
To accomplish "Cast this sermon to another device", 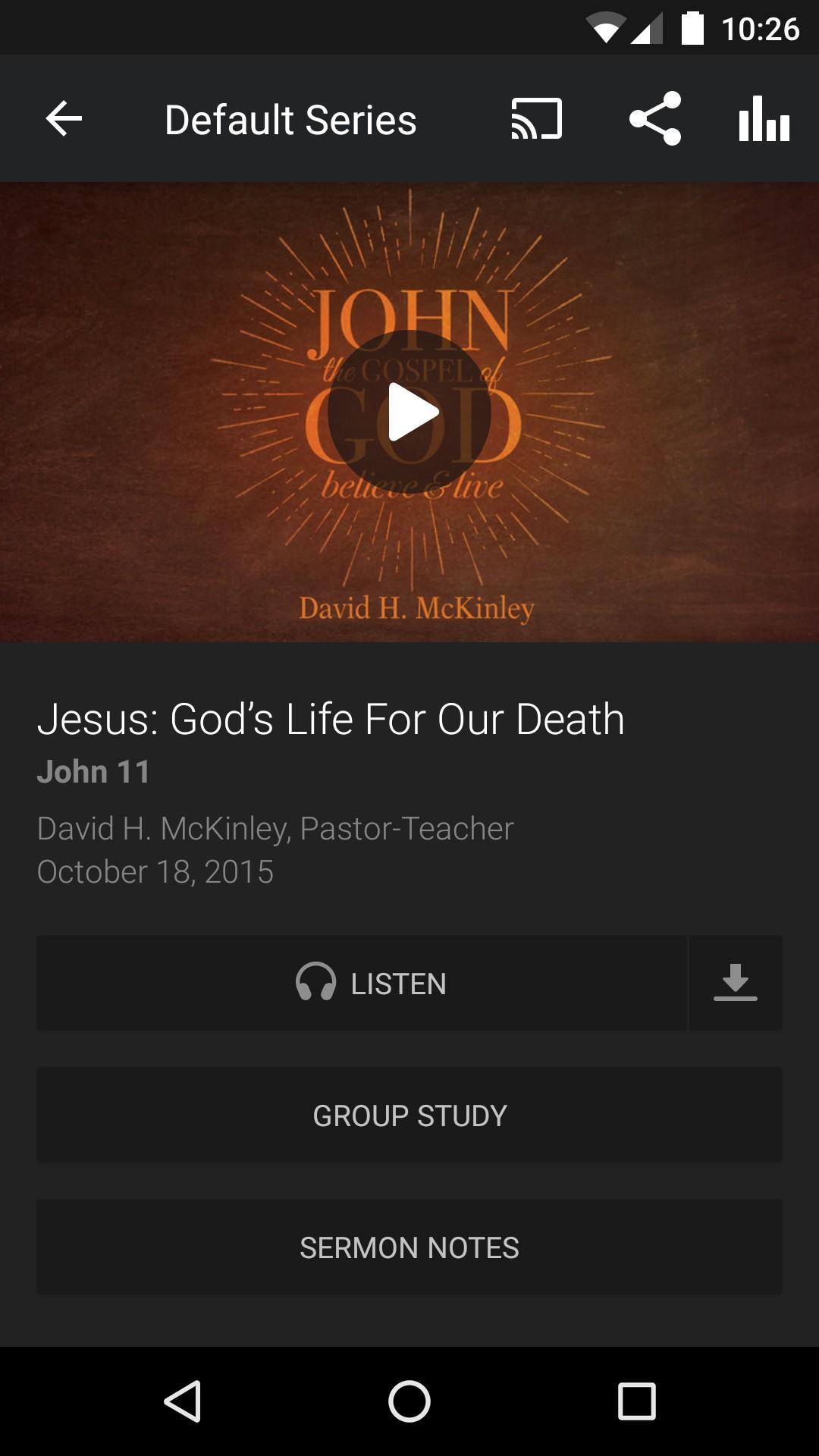I will pyautogui.click(x=537, y=119).
